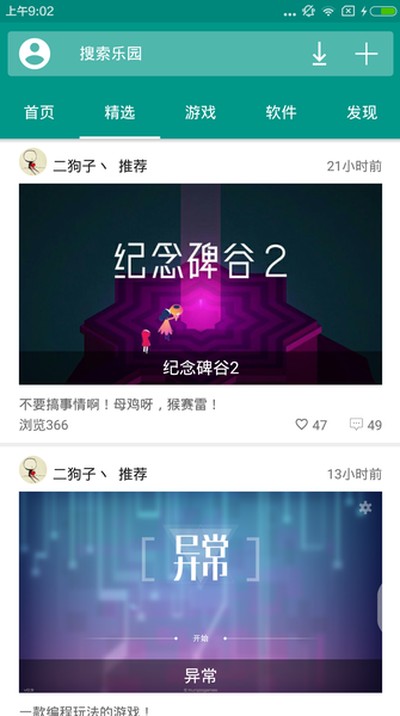Viewport: 400px width, 716px height.
Task: Like the 纪念碑谷2 post
Action: (x=311, y=425)
